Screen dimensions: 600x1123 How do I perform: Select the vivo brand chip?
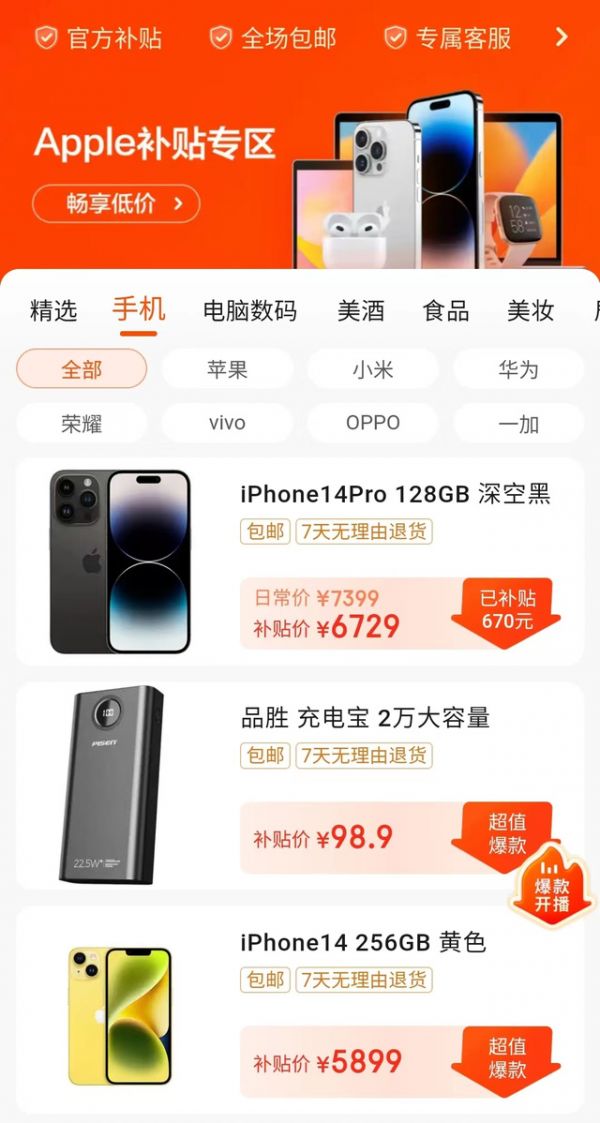click(227, 423)
